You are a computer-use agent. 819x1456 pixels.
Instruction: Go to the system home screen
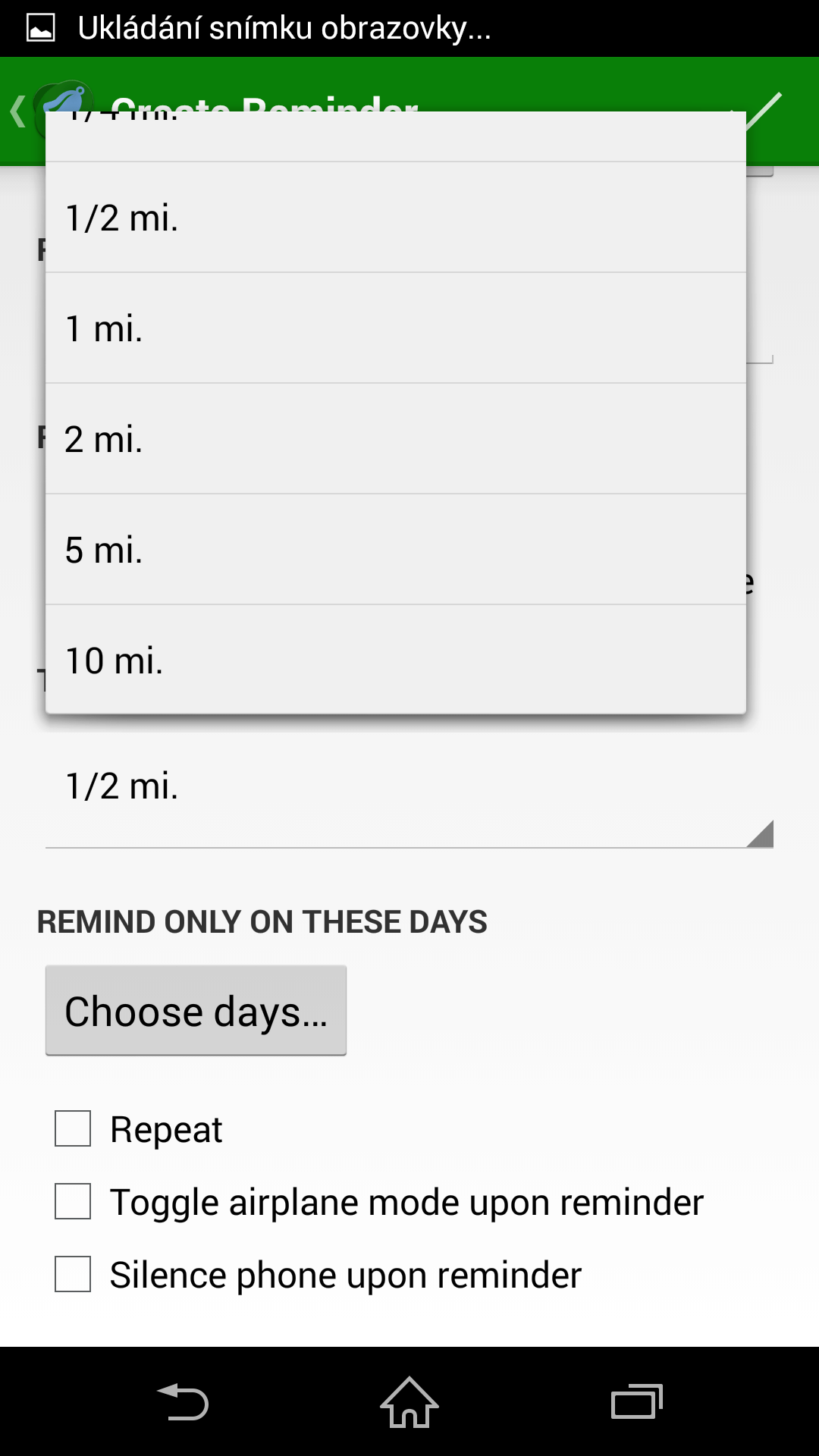pos(409,1402)
